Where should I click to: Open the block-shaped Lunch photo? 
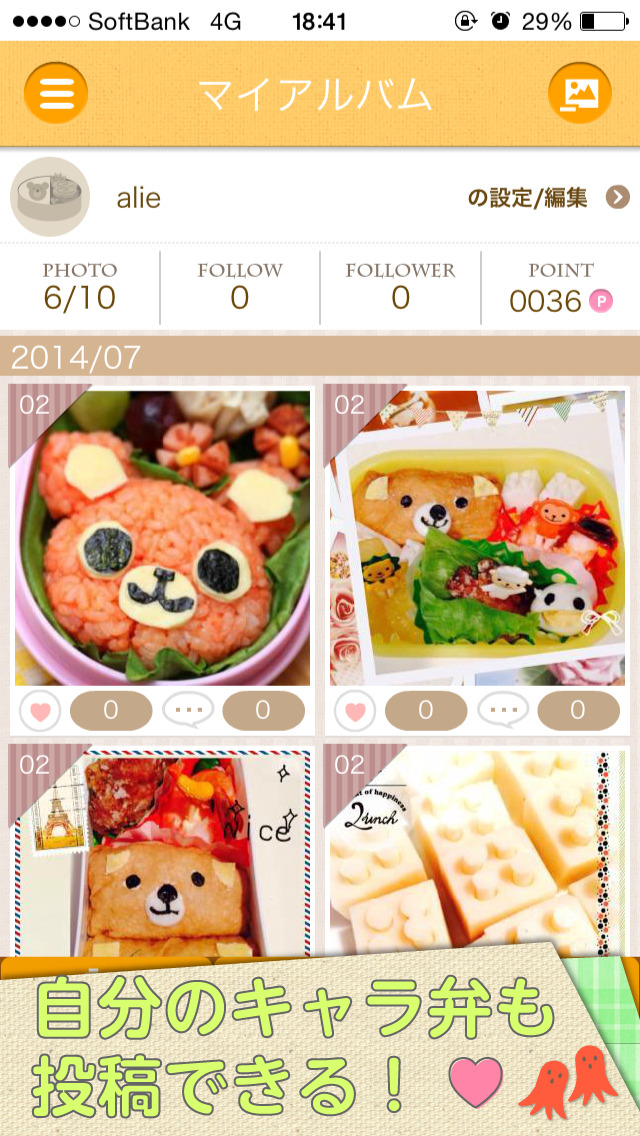477,850
